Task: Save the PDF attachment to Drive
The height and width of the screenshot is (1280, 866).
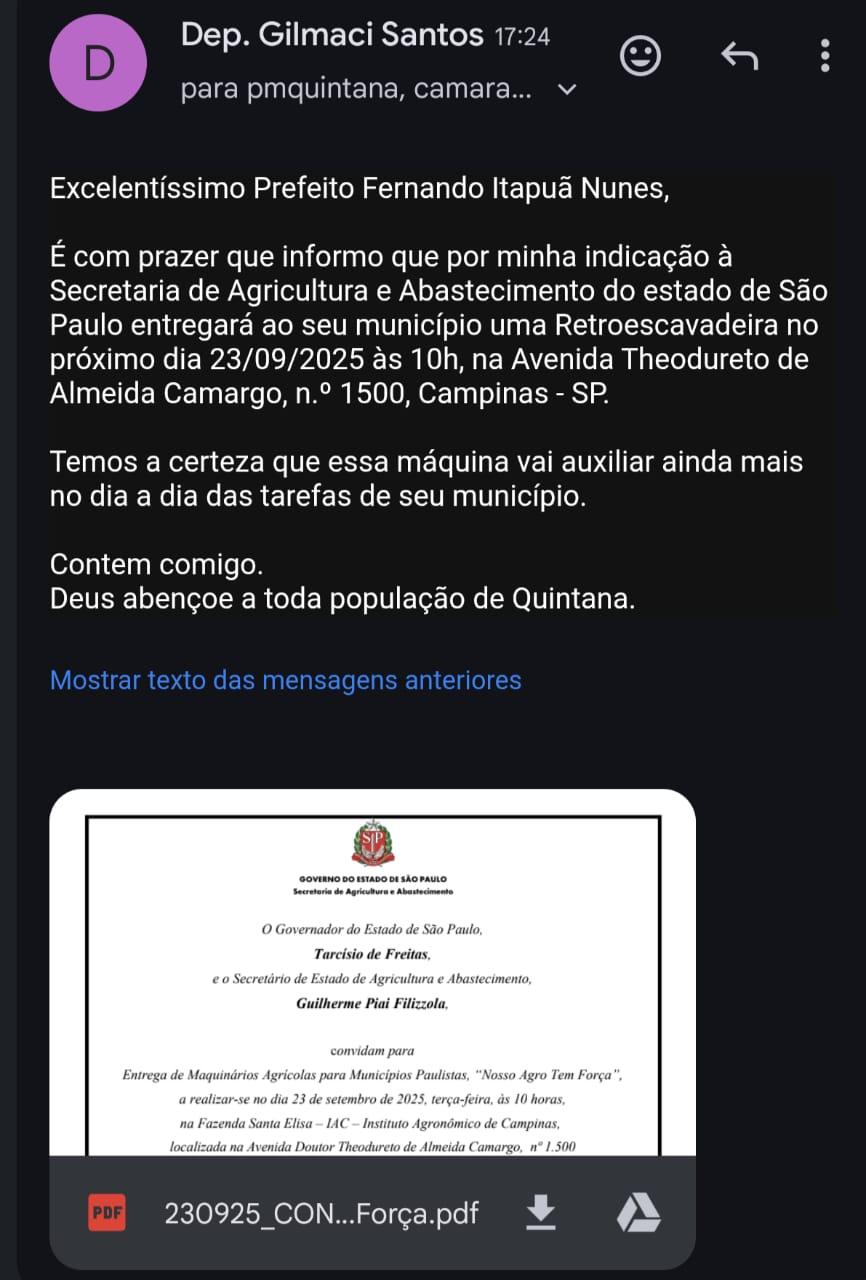Action: click(x=637, y=1214)
